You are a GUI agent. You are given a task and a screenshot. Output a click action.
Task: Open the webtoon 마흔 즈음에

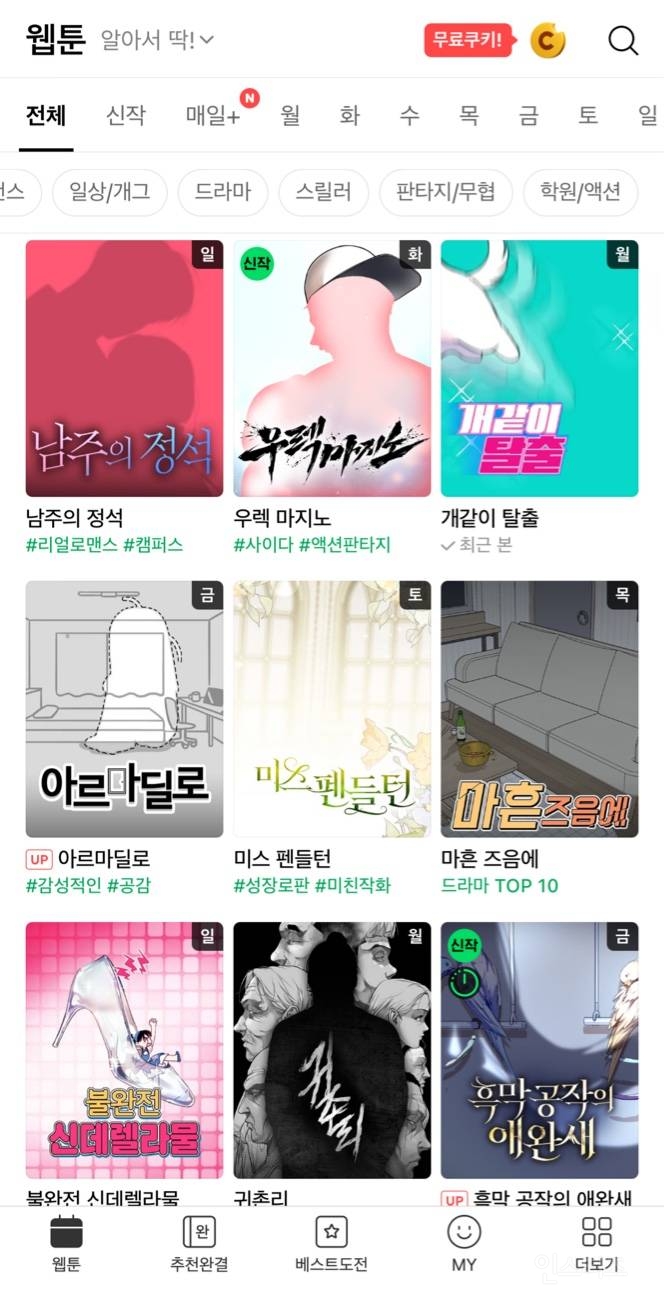pos(539,709)
